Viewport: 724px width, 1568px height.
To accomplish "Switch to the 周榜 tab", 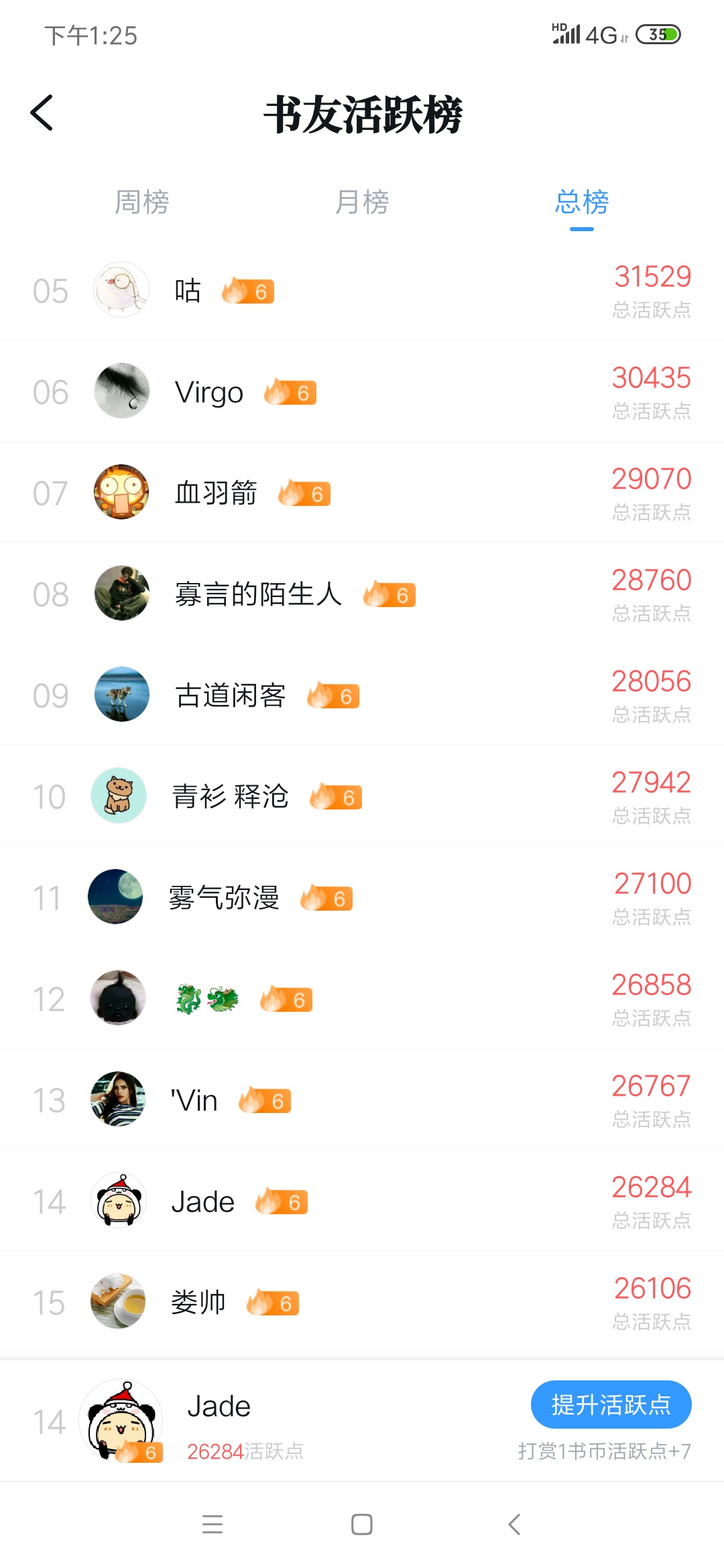I will [x=141, y=202].
